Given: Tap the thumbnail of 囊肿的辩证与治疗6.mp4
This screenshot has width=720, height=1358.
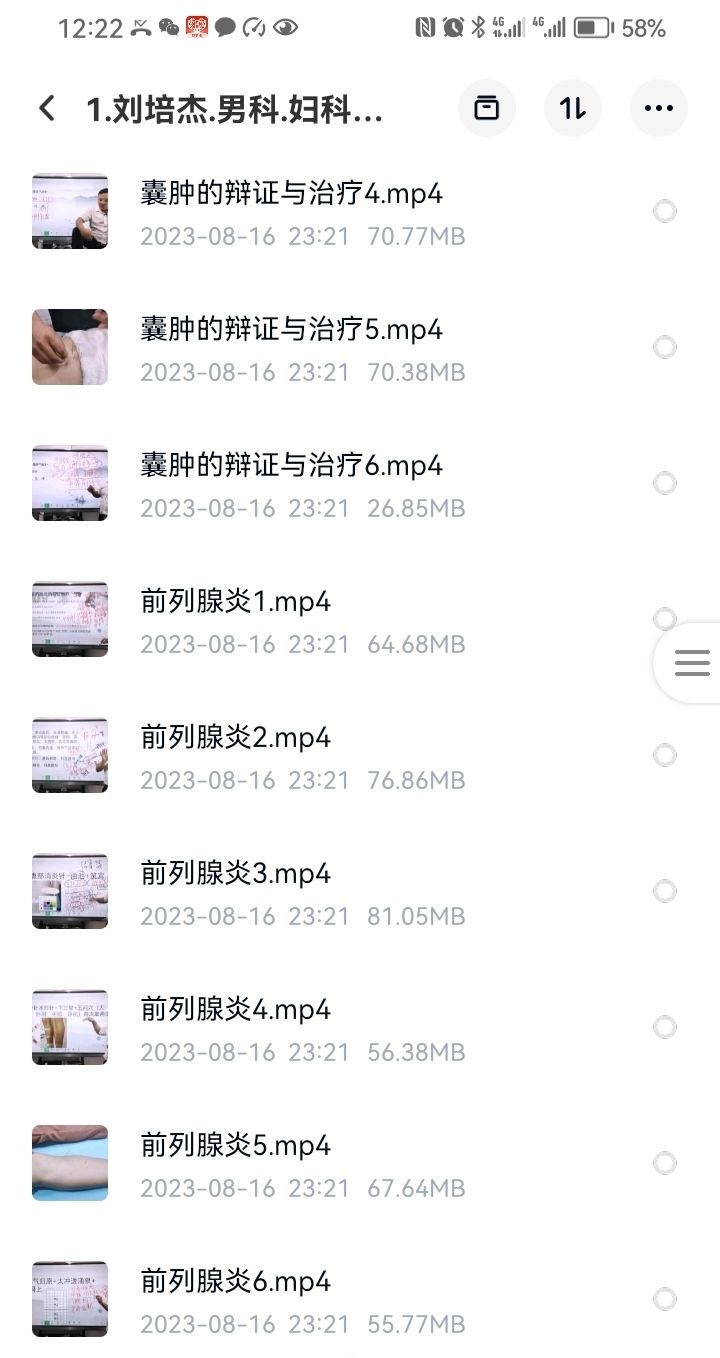Looking at the screenshot, I should pyautogui.click(x=69, y=483).
